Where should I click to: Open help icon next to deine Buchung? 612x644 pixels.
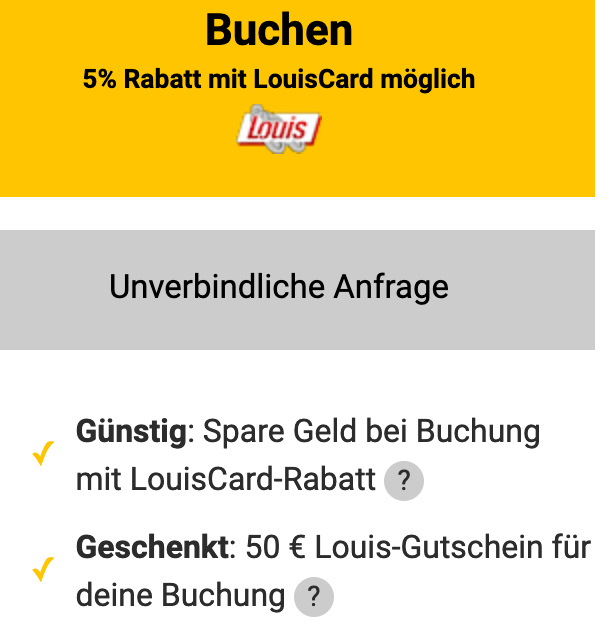point(313,597)
